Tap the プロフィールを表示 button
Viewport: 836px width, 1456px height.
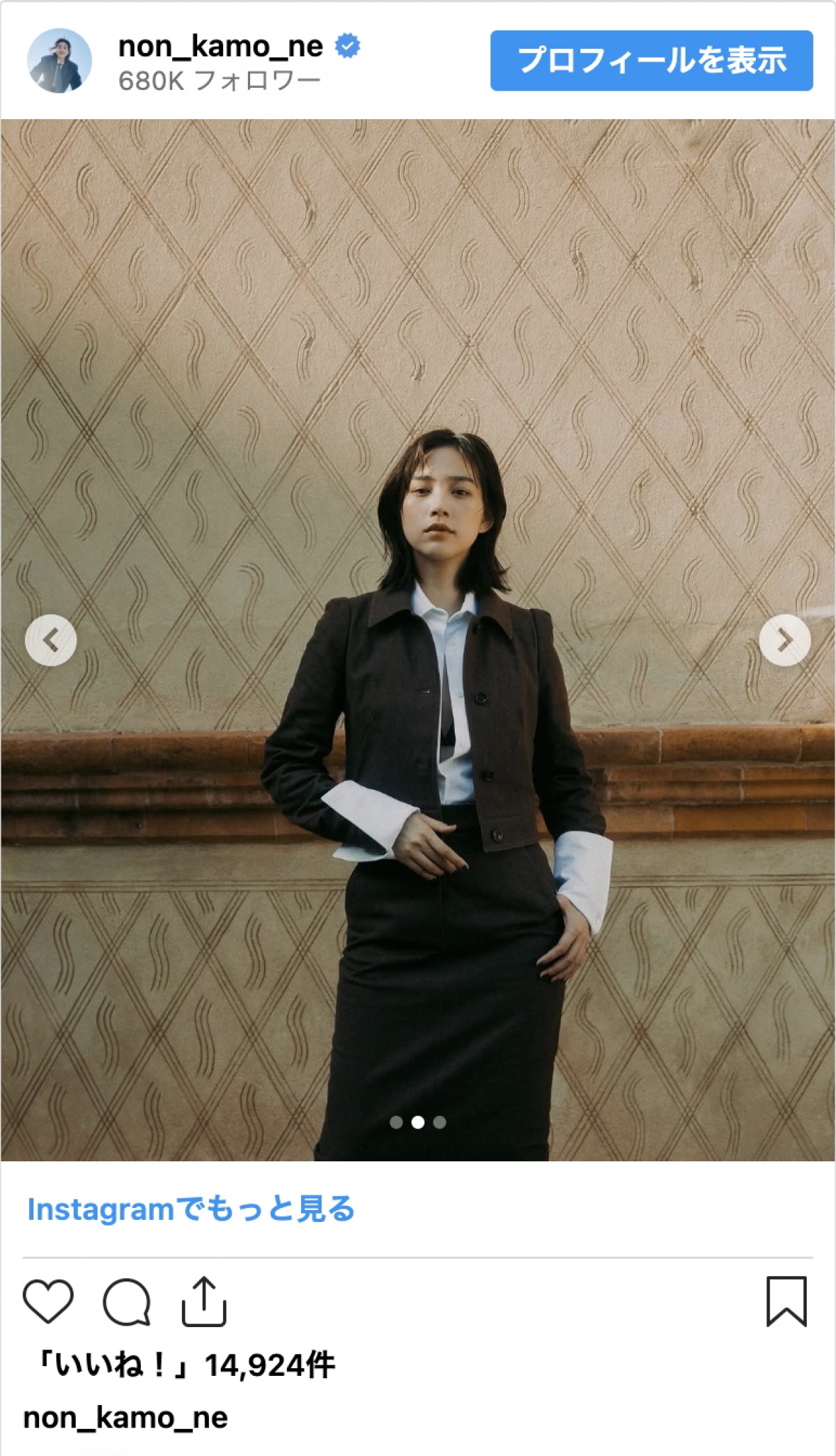(651, 61)
